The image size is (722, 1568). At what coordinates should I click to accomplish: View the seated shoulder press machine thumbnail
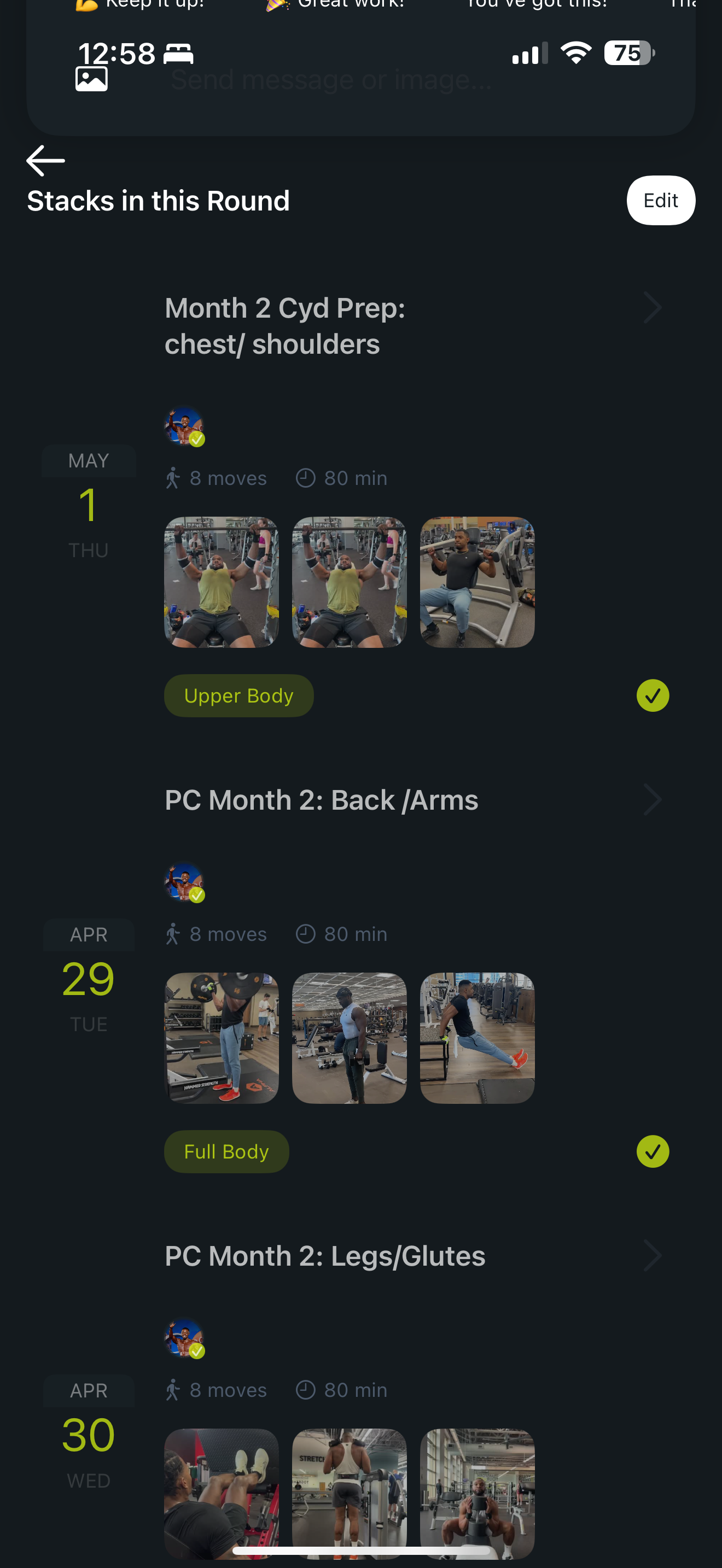(x=478, y=582)
